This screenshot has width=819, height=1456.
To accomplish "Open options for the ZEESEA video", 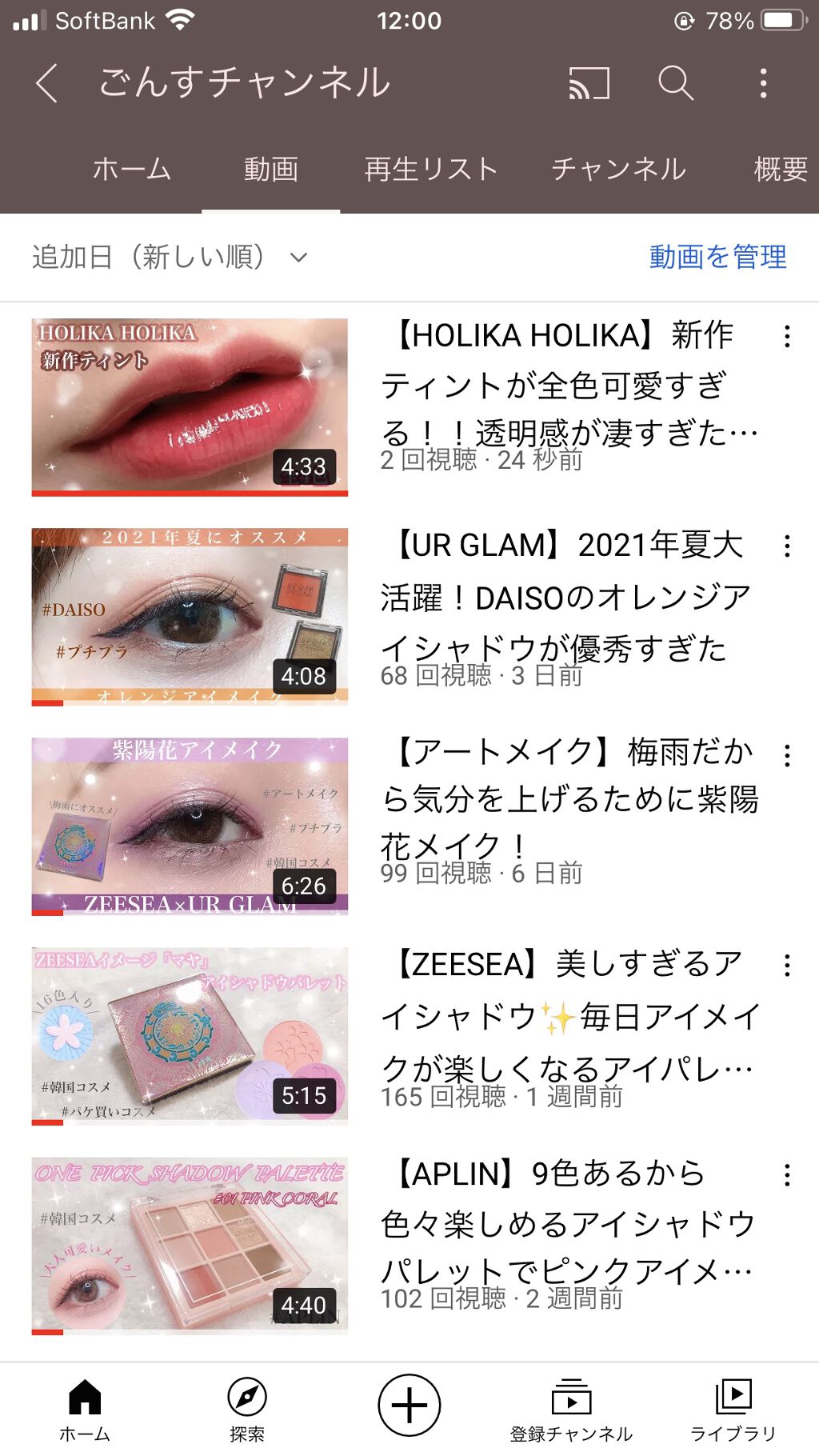I will point(787,966).
